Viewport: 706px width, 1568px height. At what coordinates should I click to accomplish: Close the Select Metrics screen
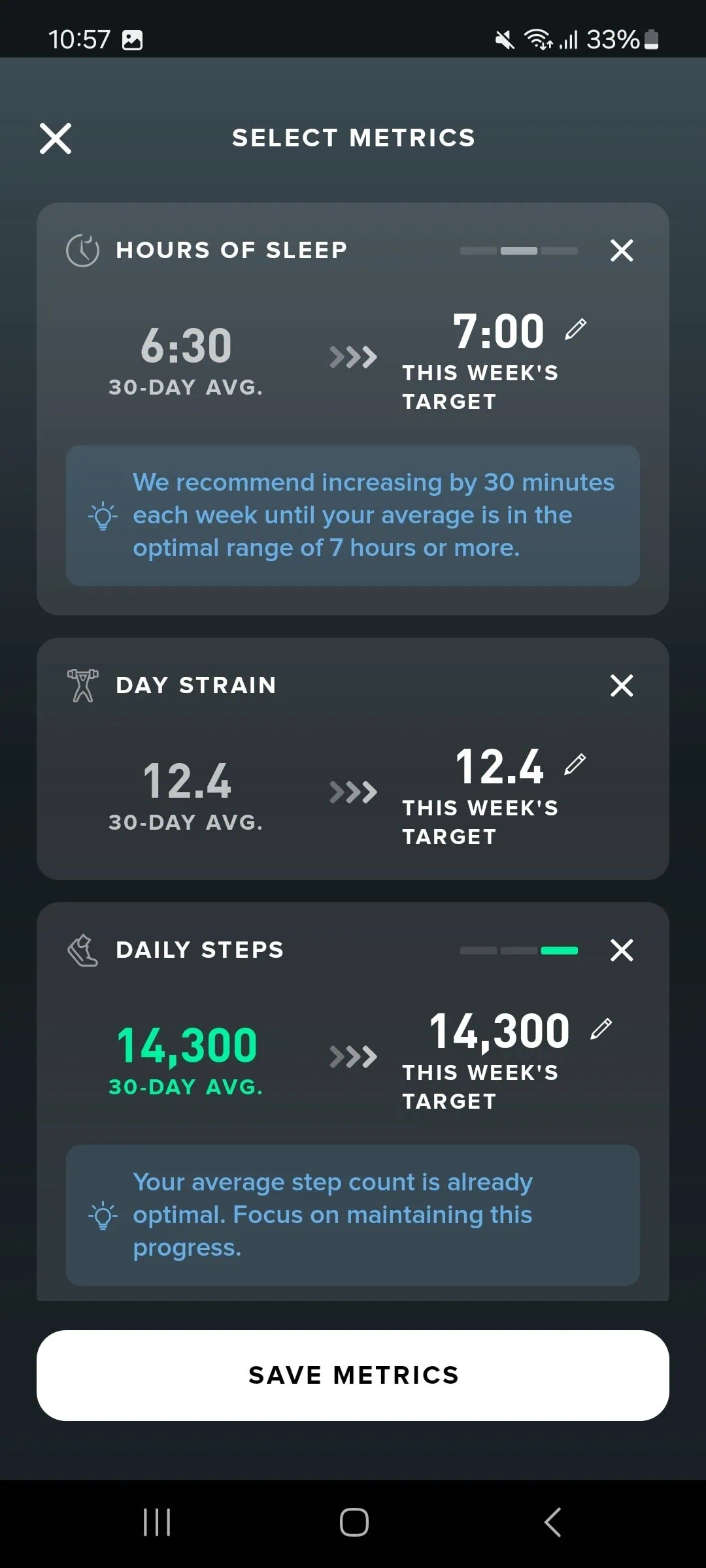click(x=56, y=139)
